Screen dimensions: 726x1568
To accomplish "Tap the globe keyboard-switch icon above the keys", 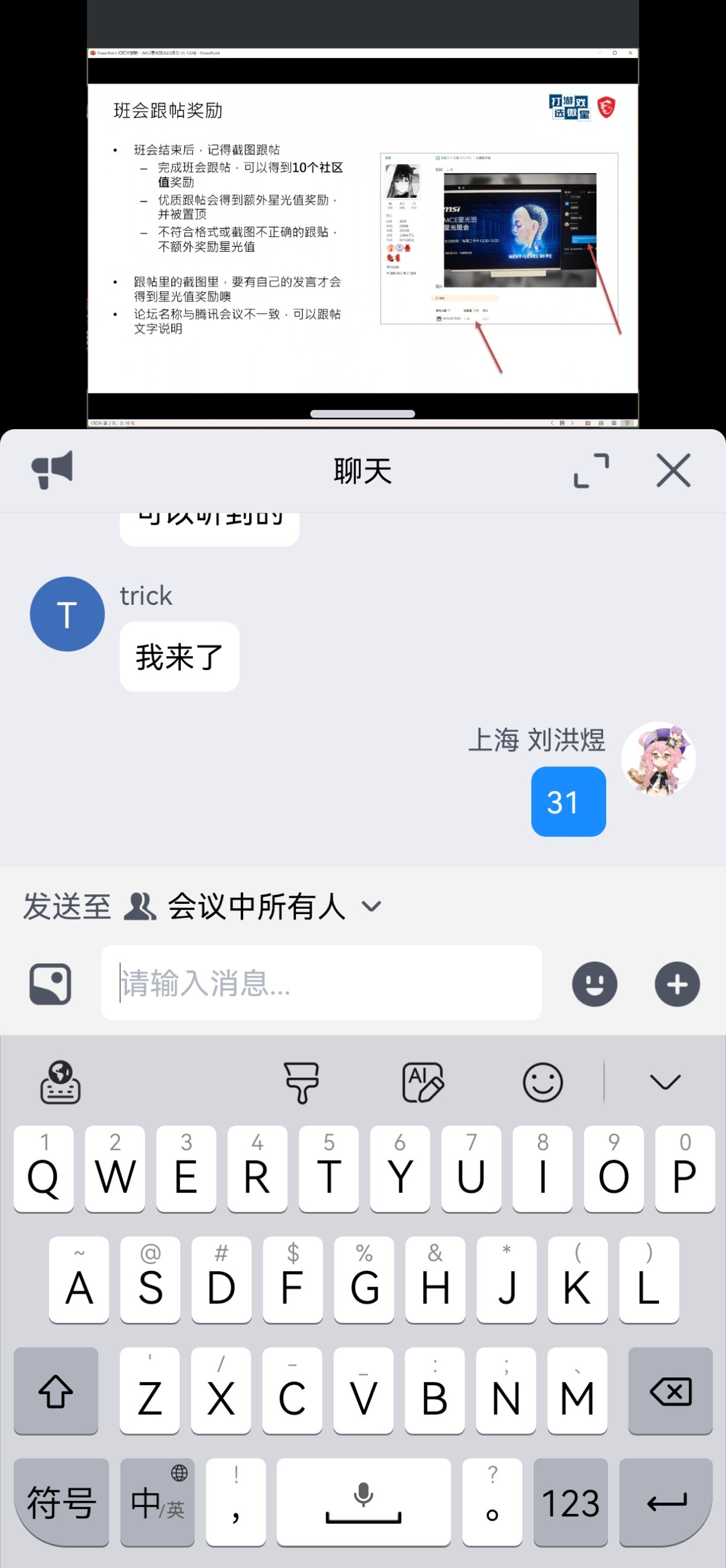I will pos(59,1083).
